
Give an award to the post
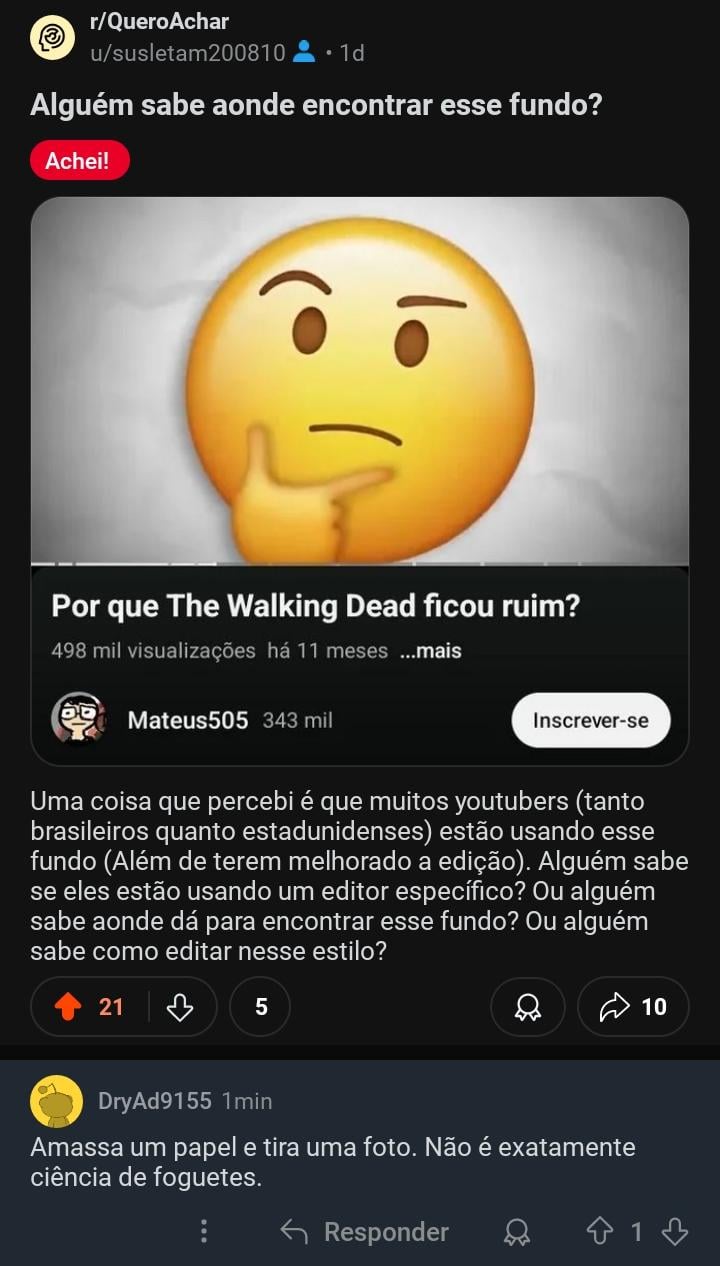527,1007
